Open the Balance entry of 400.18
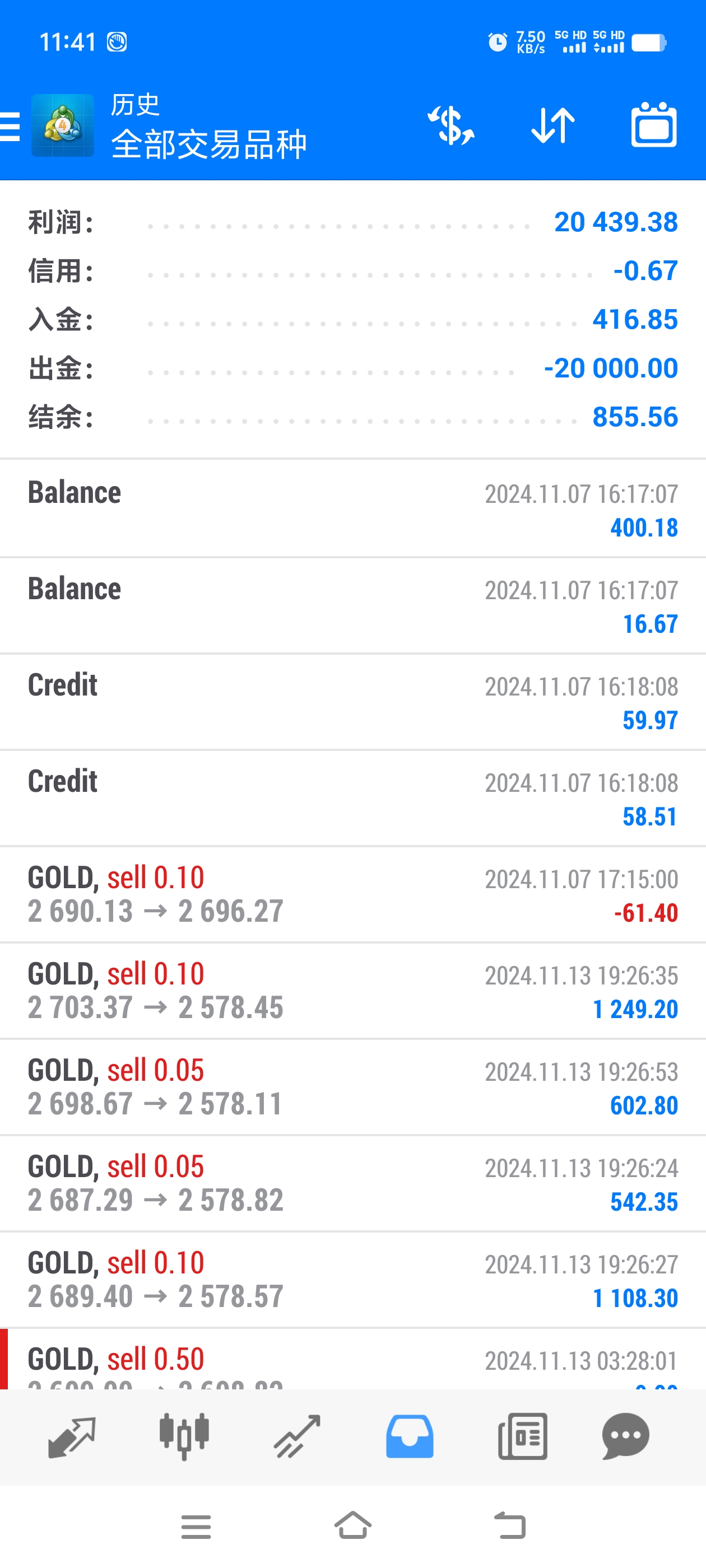This screenshot has height=1568, width=706. (352, 509)
